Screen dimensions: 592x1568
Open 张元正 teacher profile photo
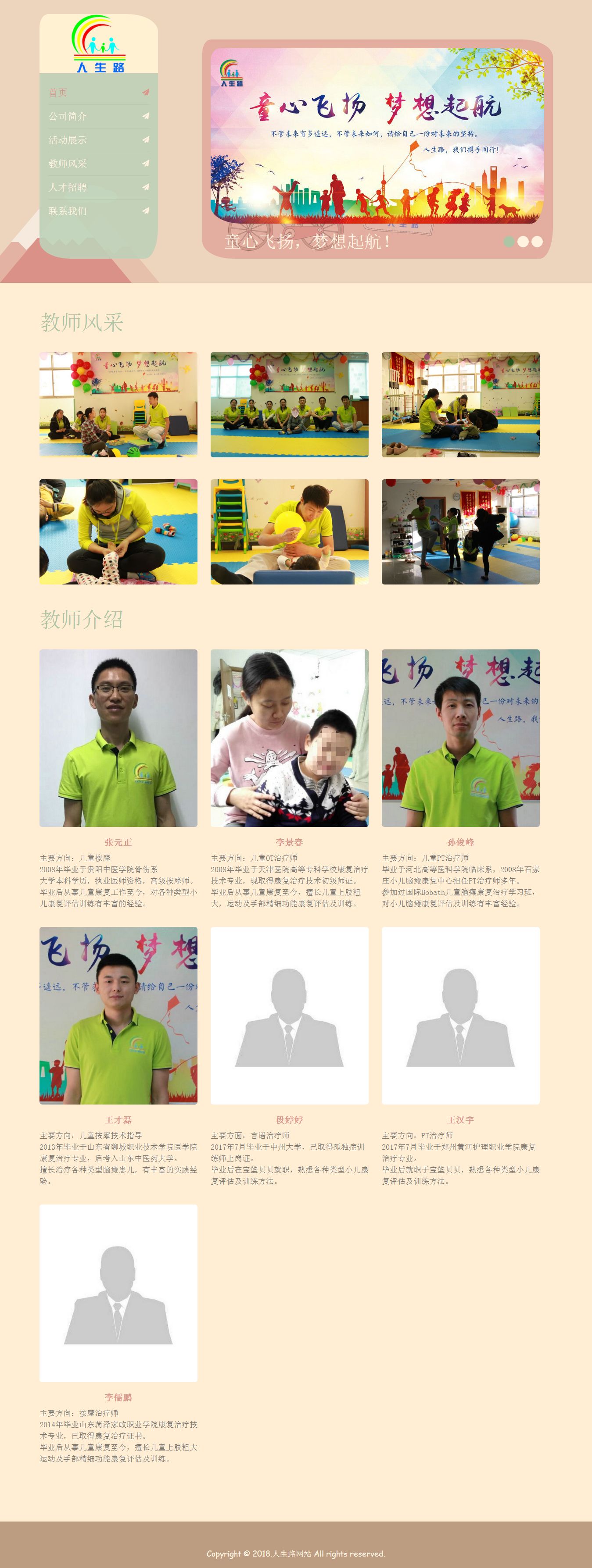point(118,738)
